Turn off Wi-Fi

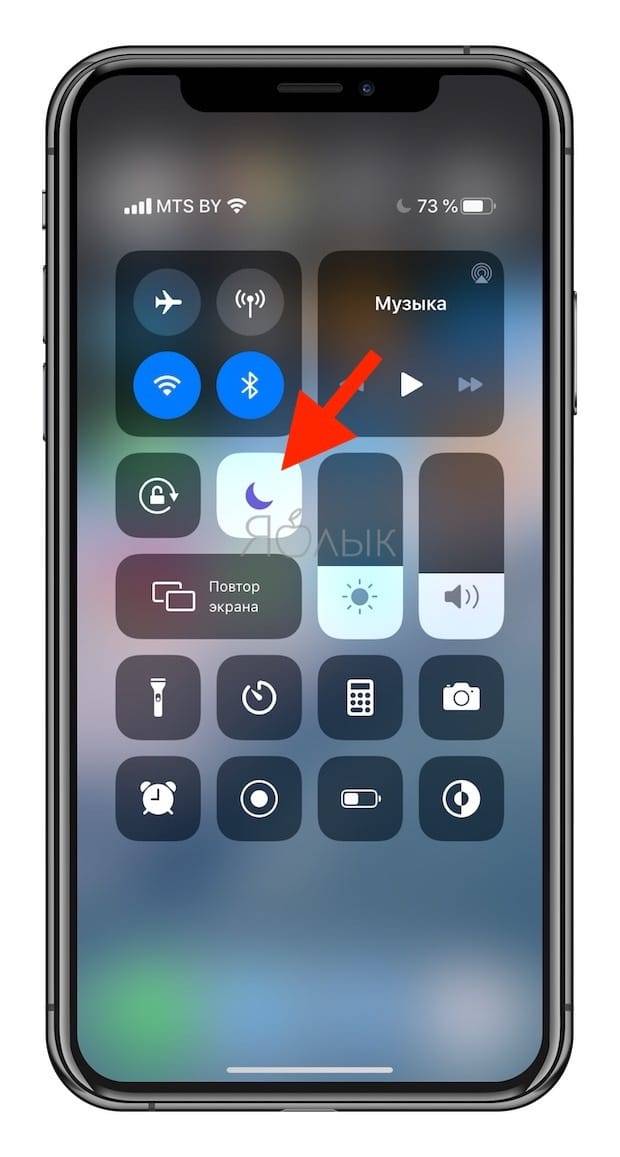click(167, 385)
